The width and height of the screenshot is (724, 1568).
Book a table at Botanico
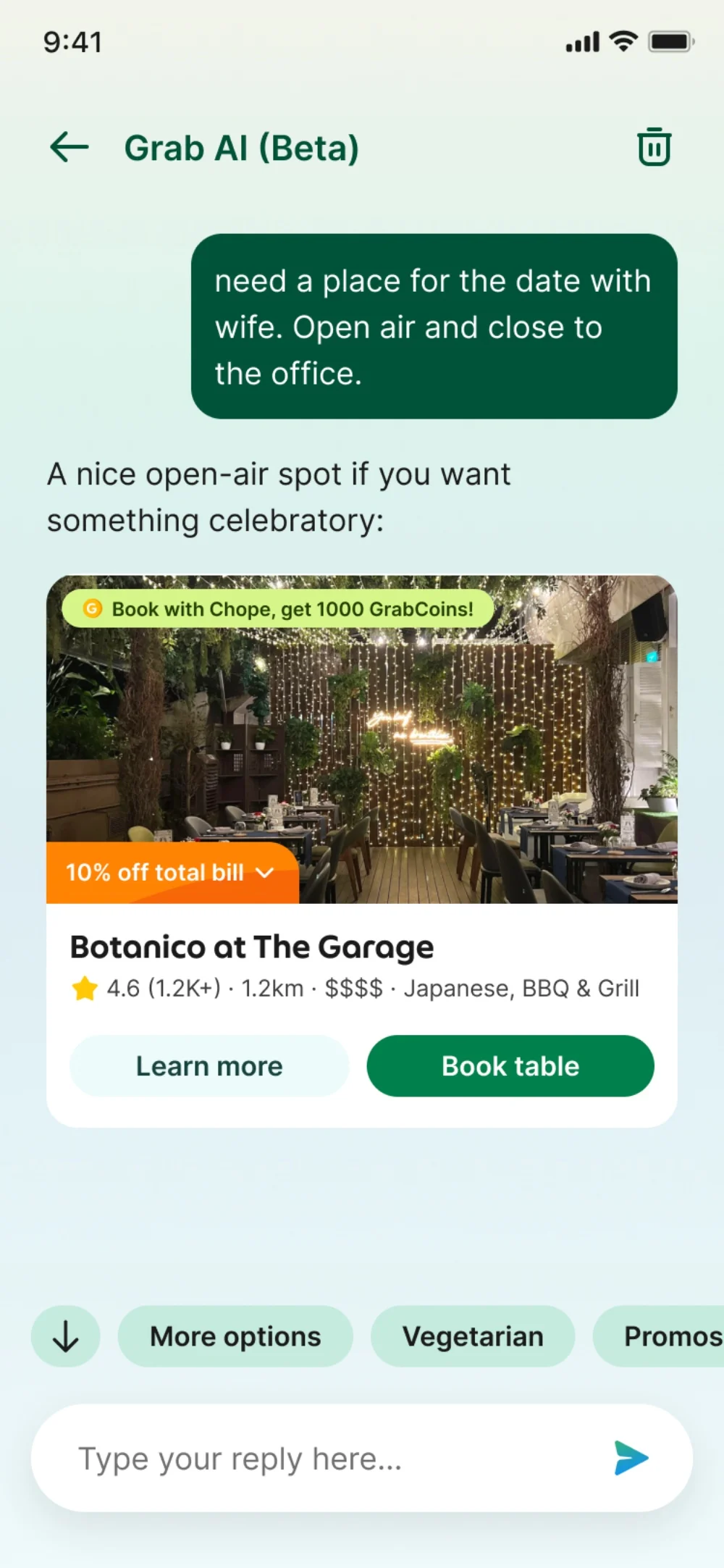pos(510,1066)
